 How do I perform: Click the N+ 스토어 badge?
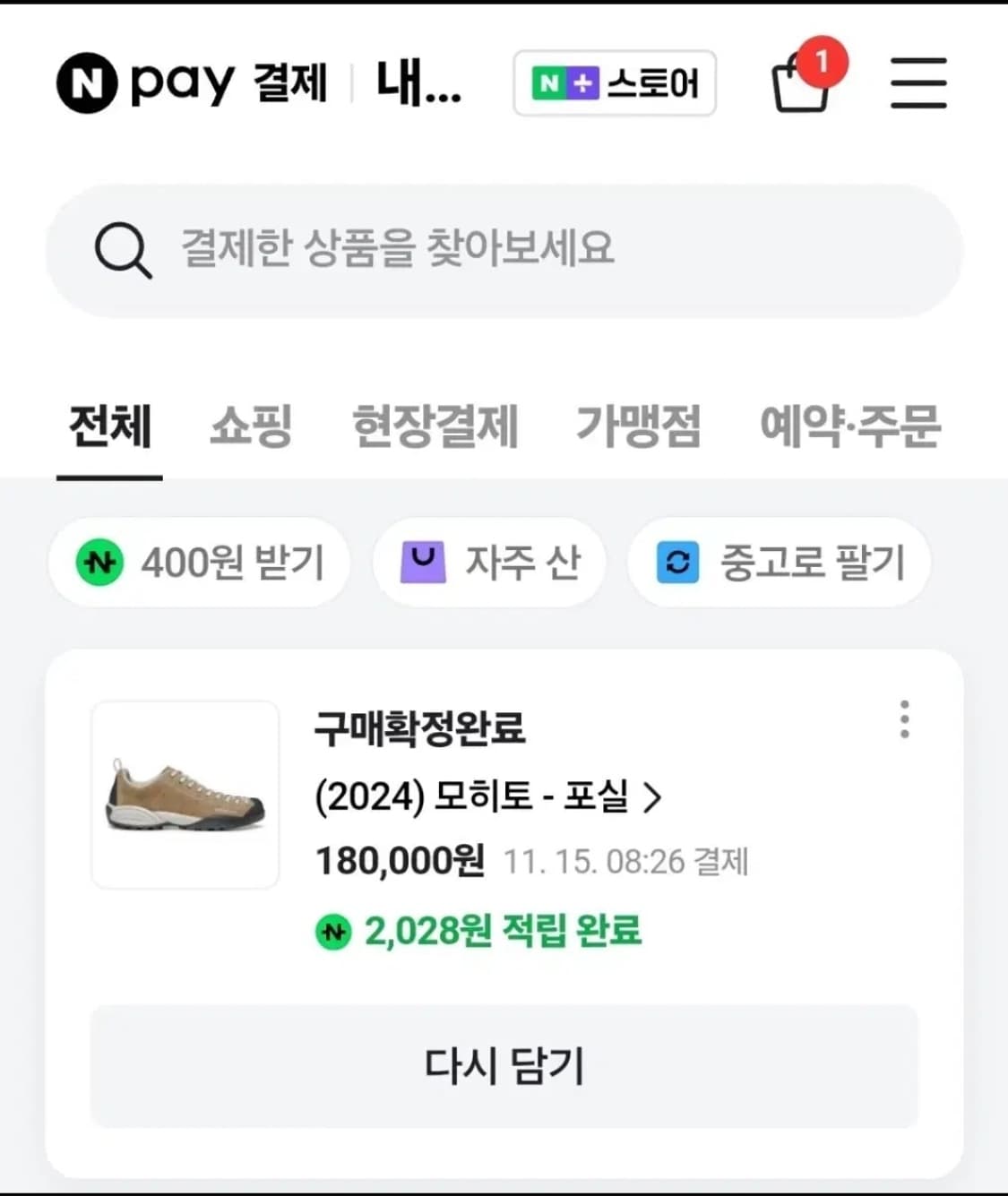(615, 83)
